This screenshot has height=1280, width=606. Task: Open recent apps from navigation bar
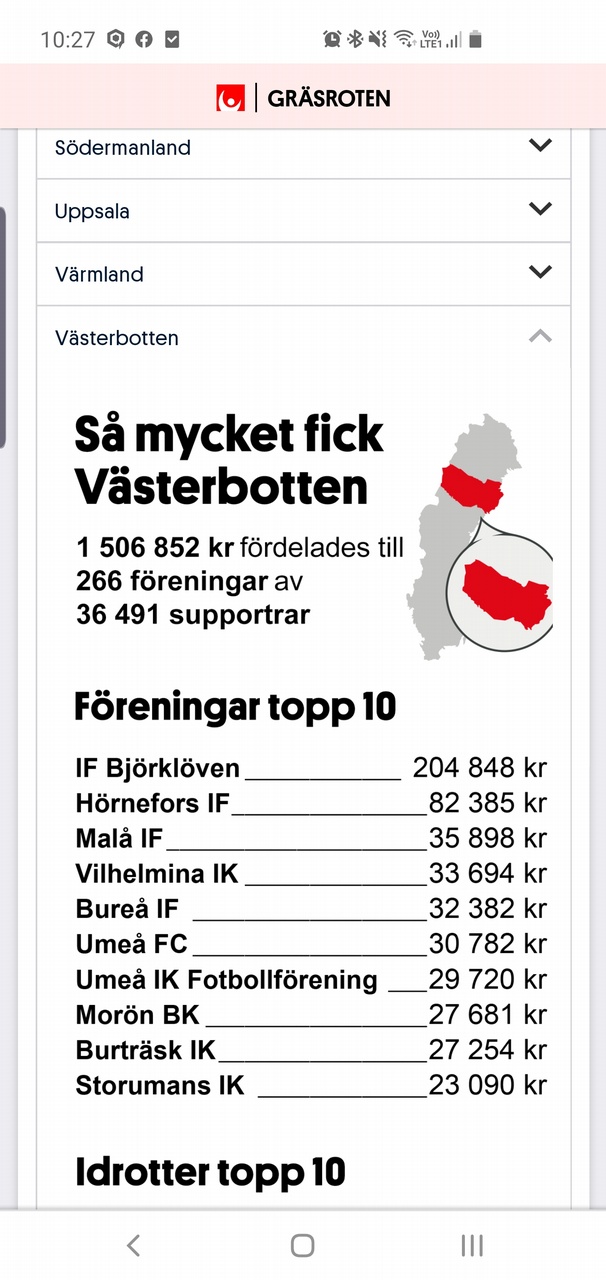[472, 1245]
